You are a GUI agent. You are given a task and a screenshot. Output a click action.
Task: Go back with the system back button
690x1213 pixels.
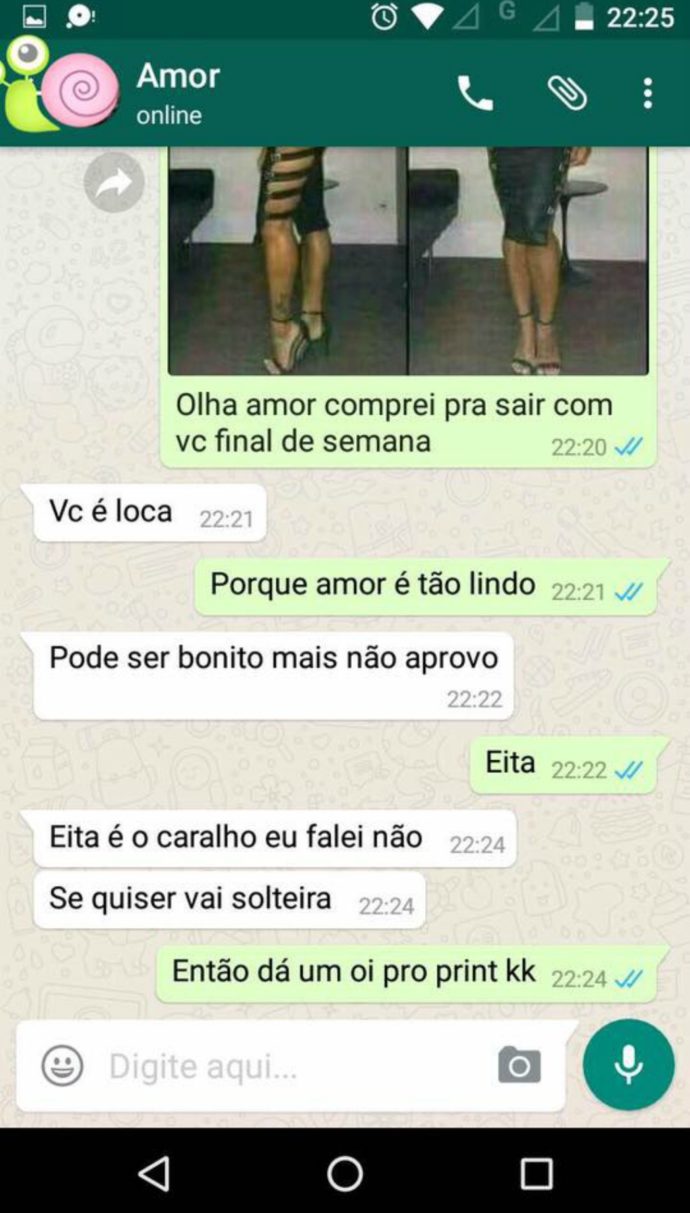pos(154,1173)
